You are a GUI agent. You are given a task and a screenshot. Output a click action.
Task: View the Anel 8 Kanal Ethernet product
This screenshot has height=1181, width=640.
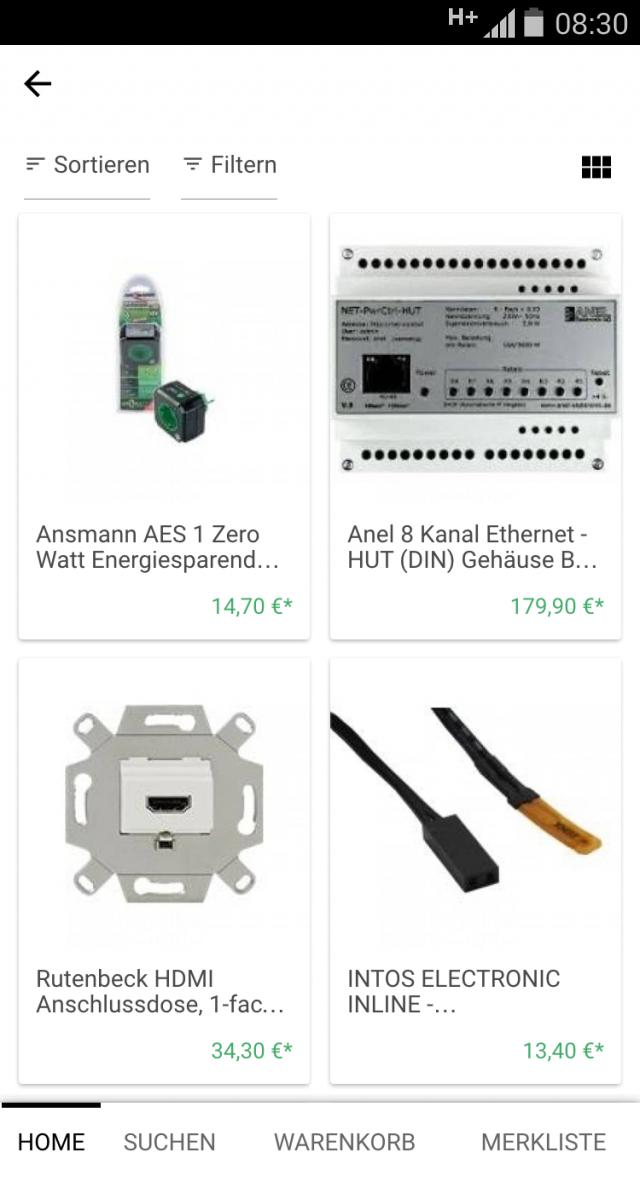click(475, 426)
